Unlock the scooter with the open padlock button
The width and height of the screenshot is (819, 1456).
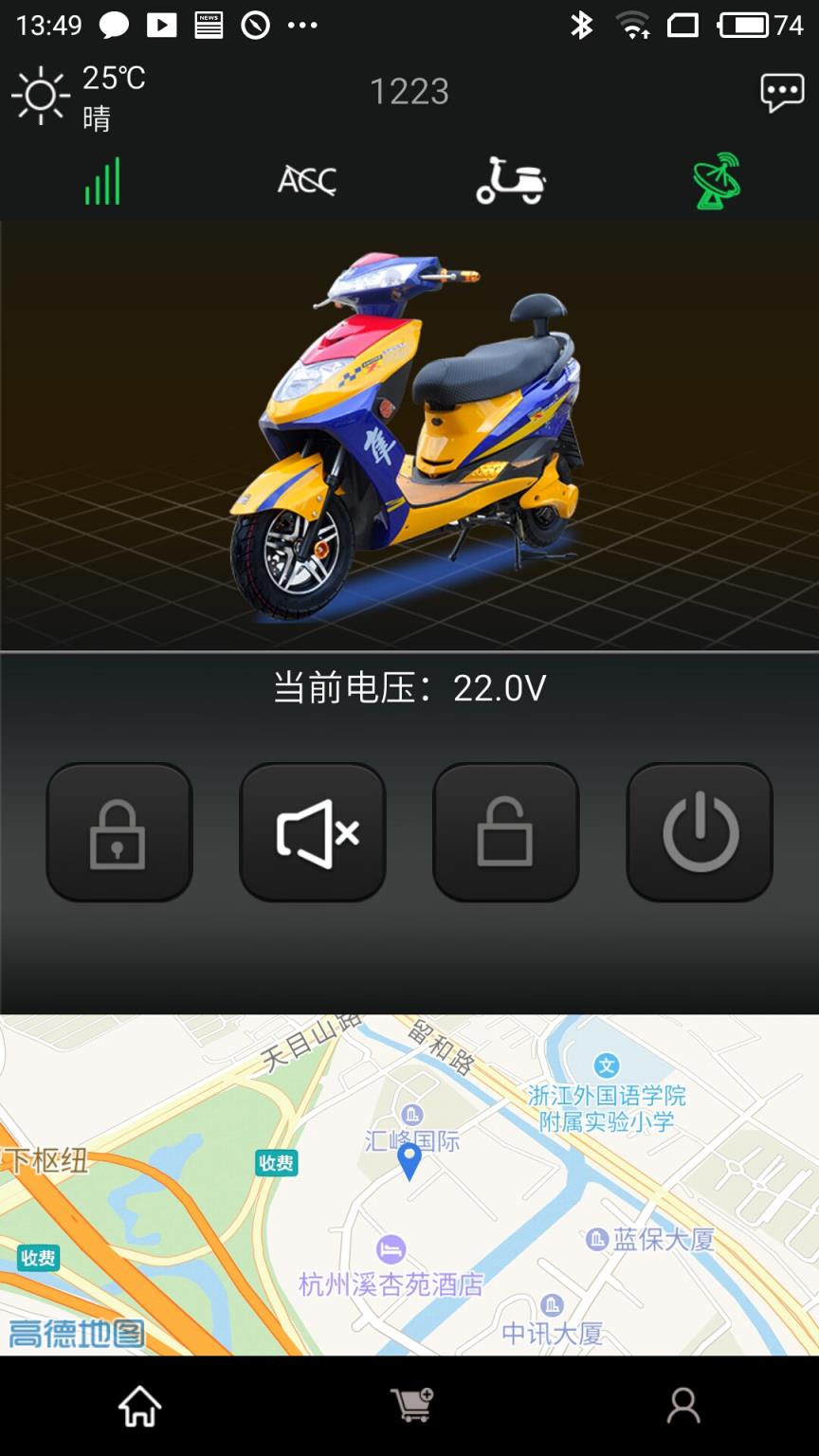click(506, 829)
